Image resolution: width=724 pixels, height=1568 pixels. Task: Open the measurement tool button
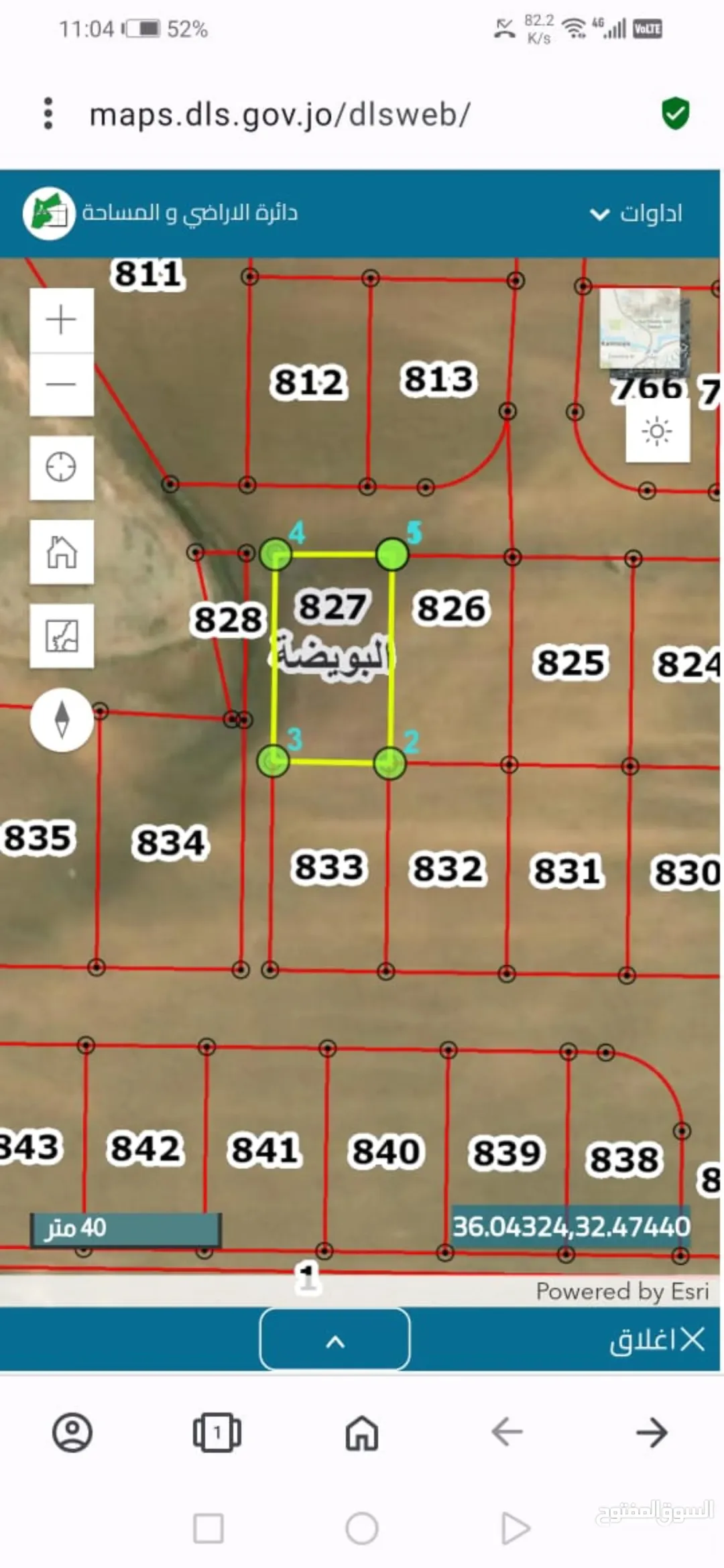click(x=61, y=636)
